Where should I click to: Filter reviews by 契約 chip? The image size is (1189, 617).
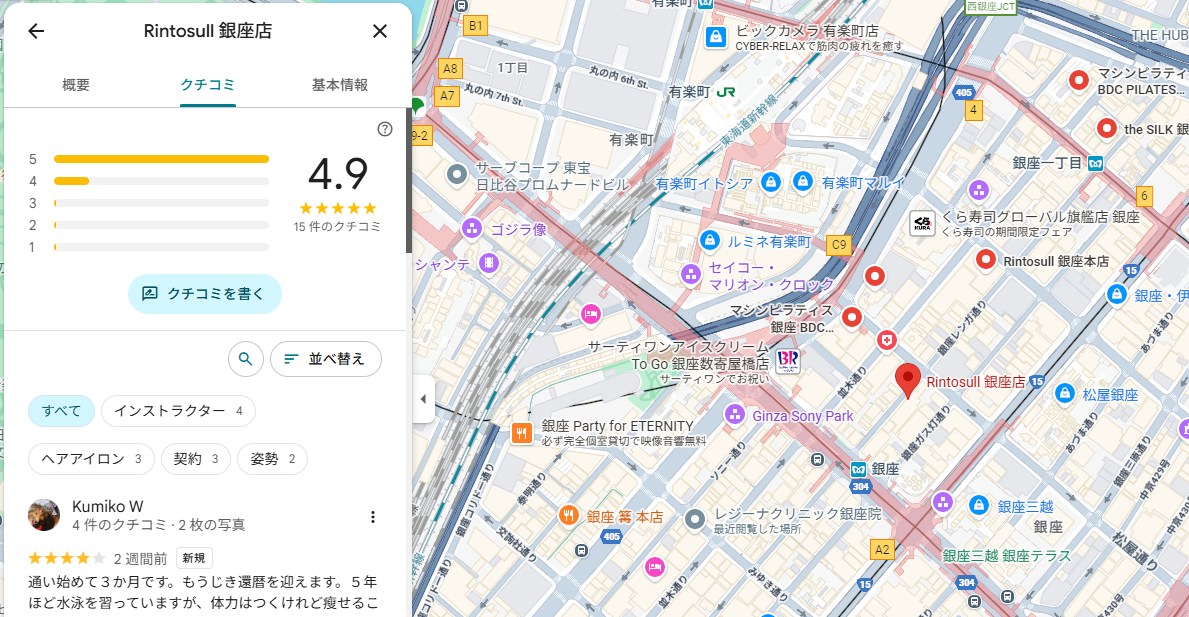196,459
